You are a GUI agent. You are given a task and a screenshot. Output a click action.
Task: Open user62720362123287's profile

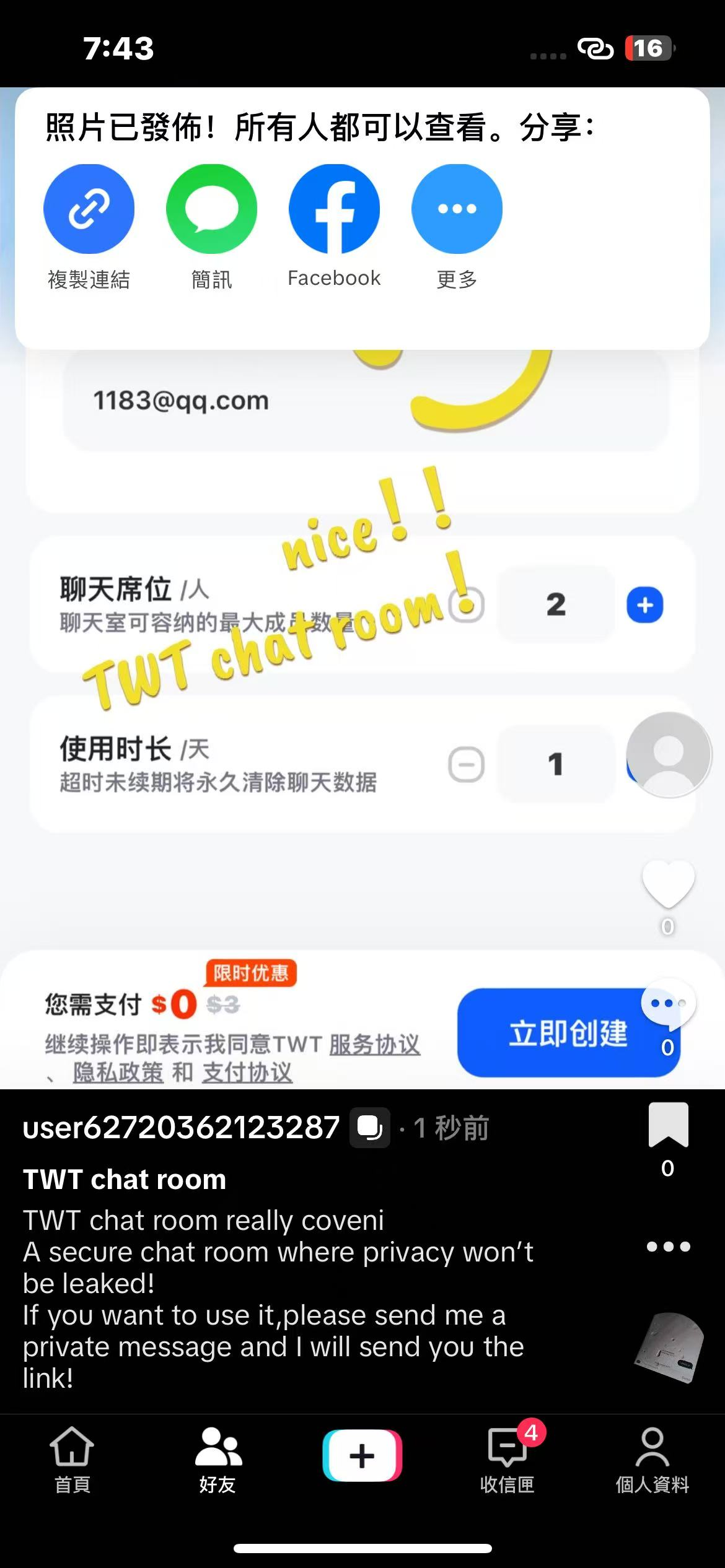point(181,1127)
